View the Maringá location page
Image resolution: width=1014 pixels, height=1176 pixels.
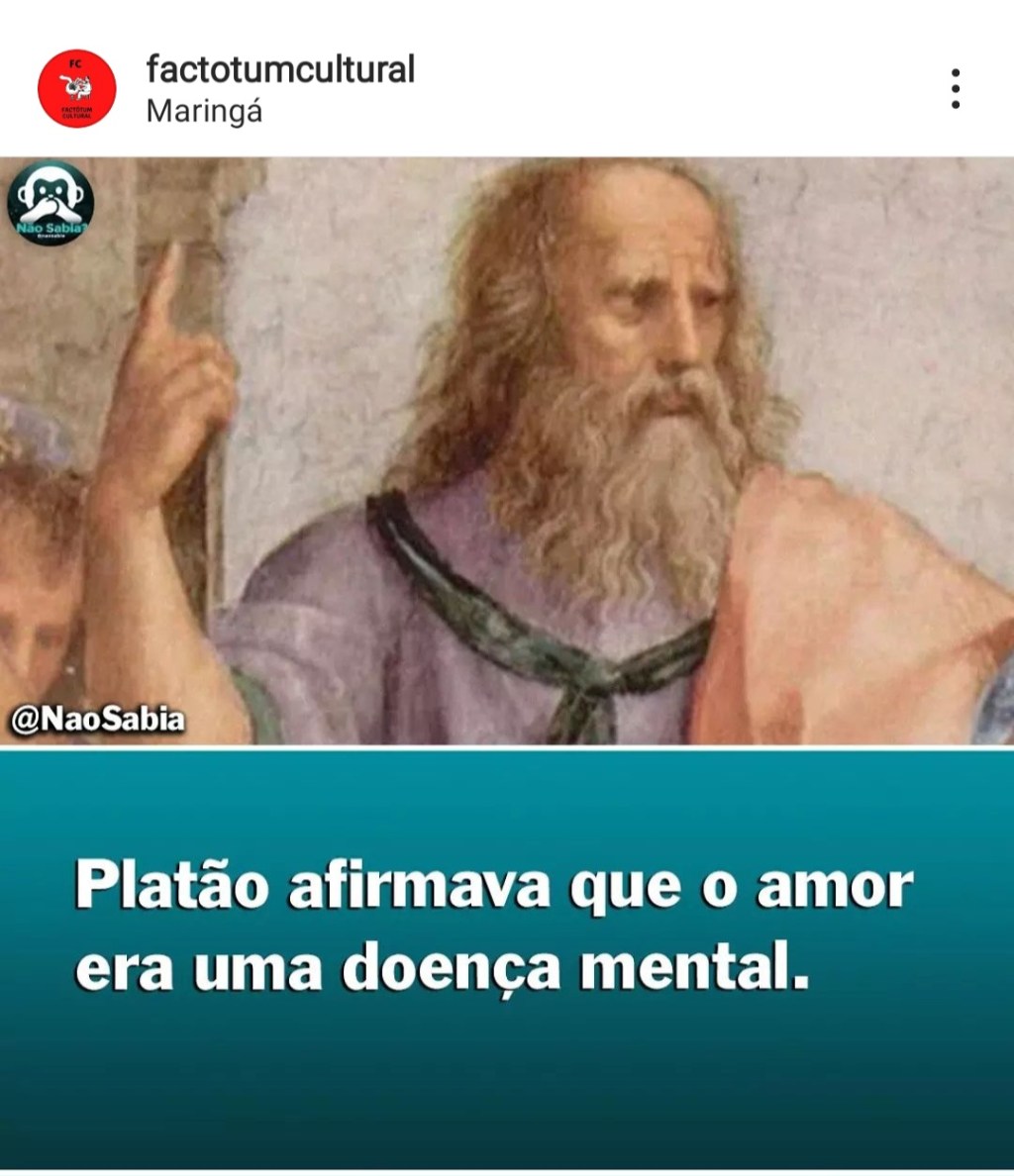coord(204,111)
